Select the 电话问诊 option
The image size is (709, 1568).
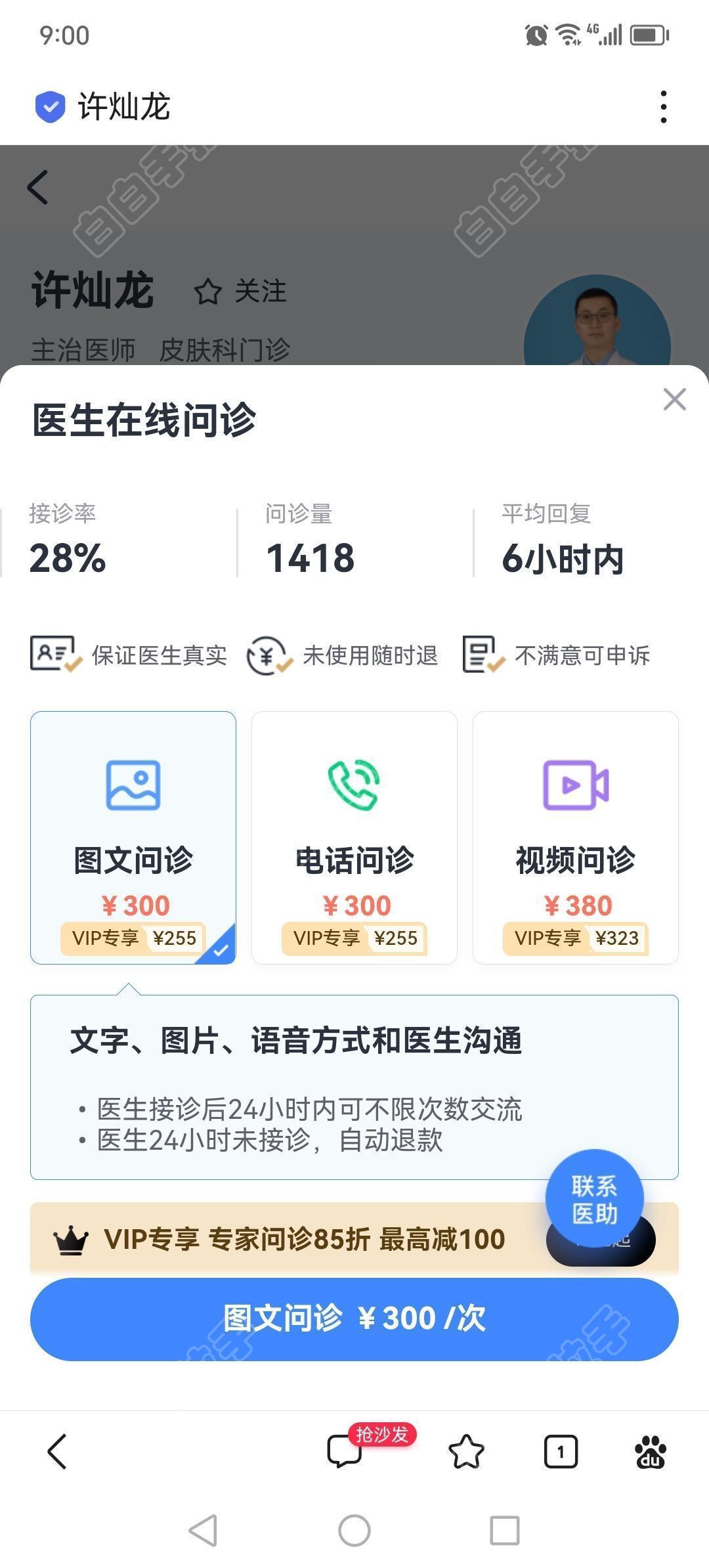click(354, 837)
